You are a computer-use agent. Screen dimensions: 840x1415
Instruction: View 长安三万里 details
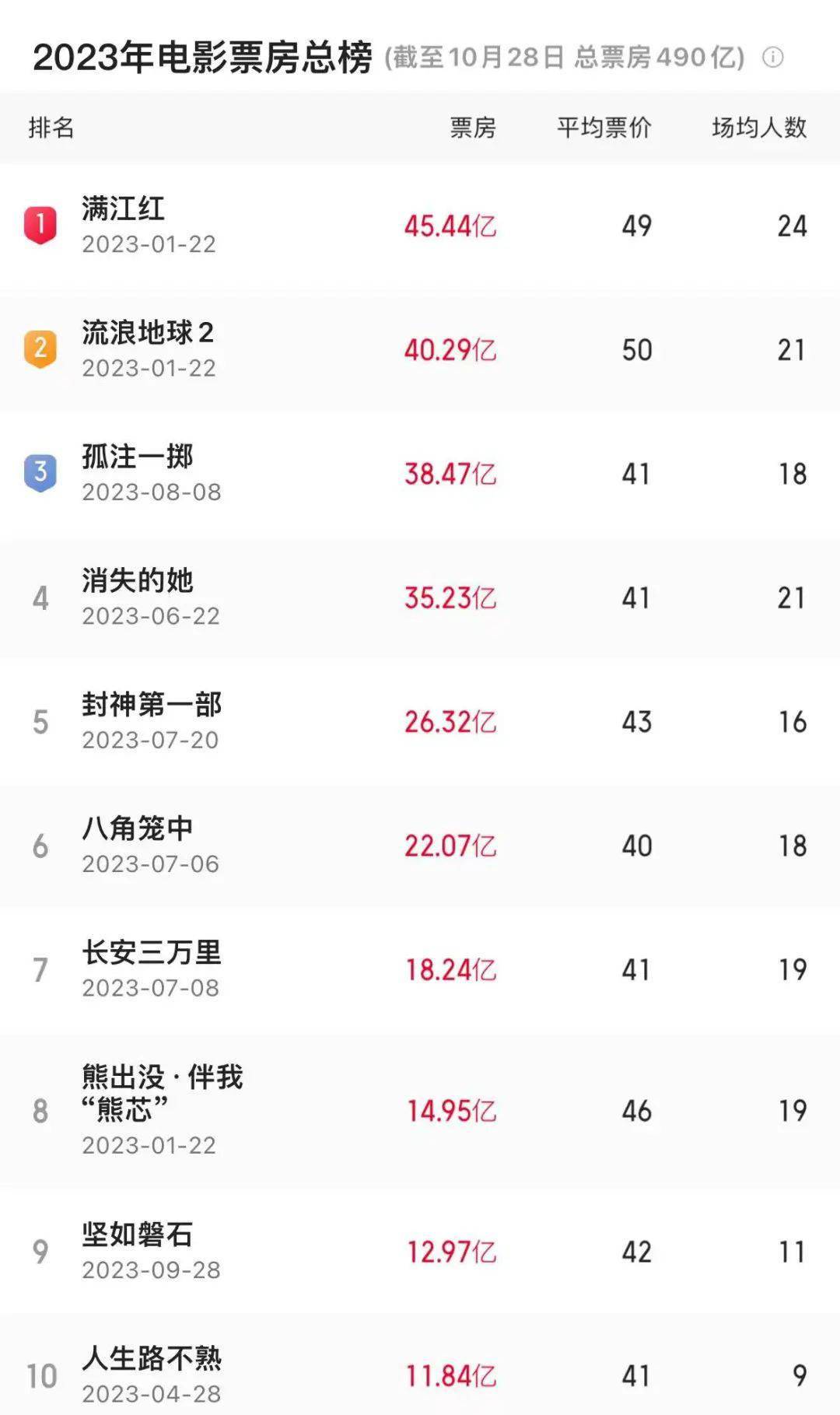152,953
